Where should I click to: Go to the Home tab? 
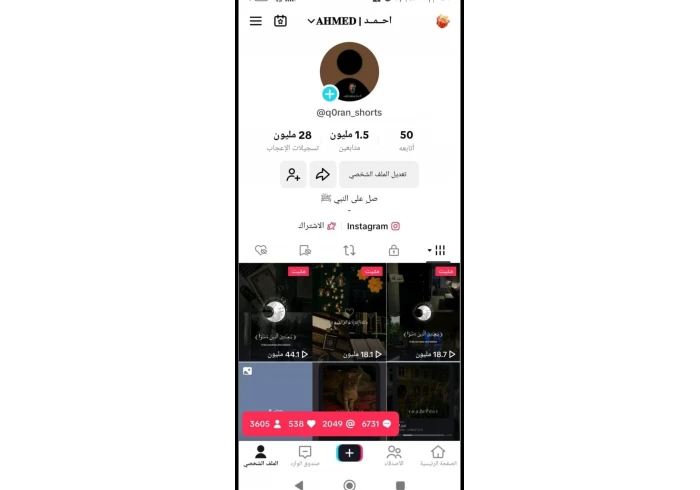437,455
